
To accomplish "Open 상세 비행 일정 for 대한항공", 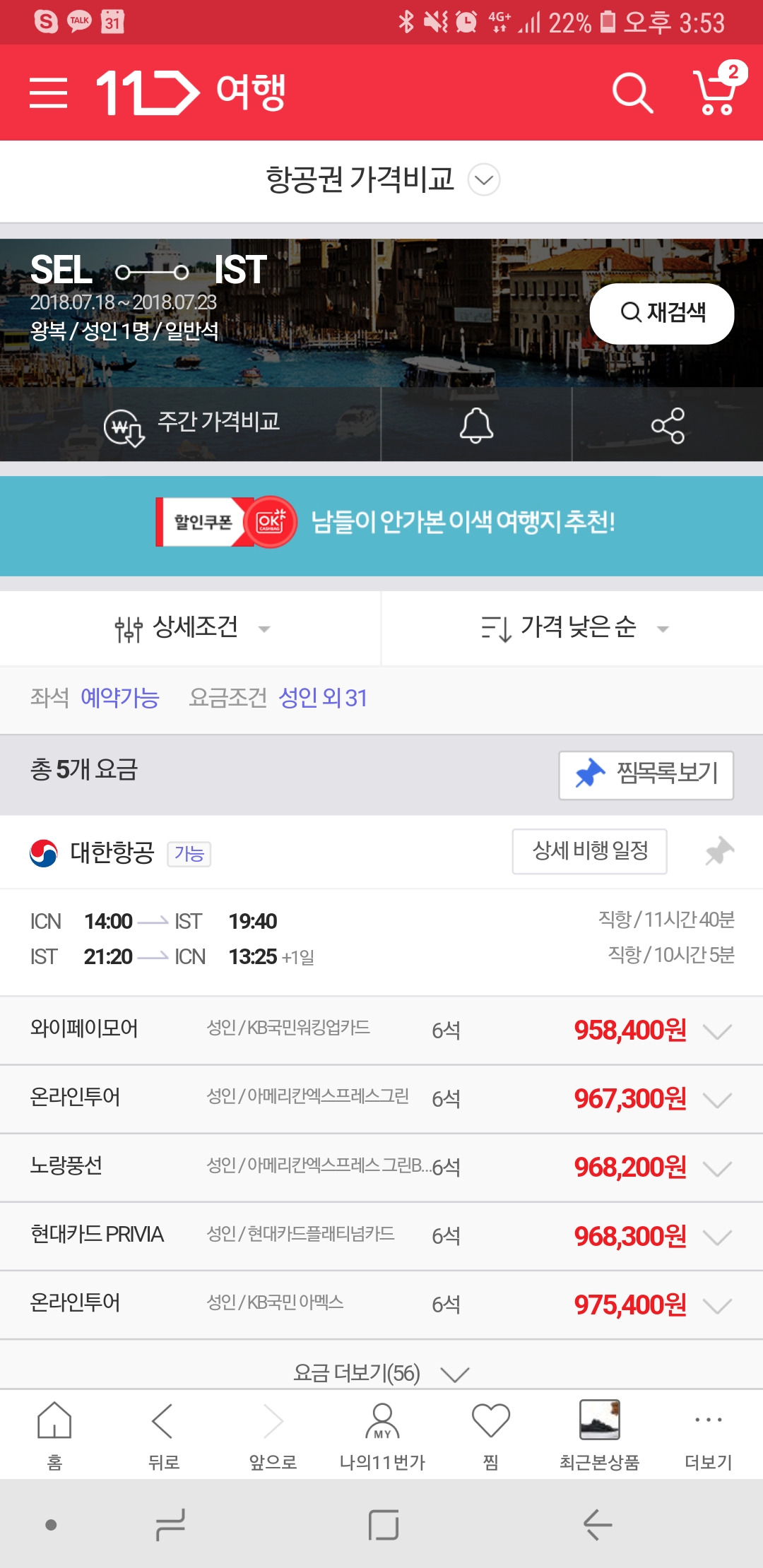I will pos(589,851).
